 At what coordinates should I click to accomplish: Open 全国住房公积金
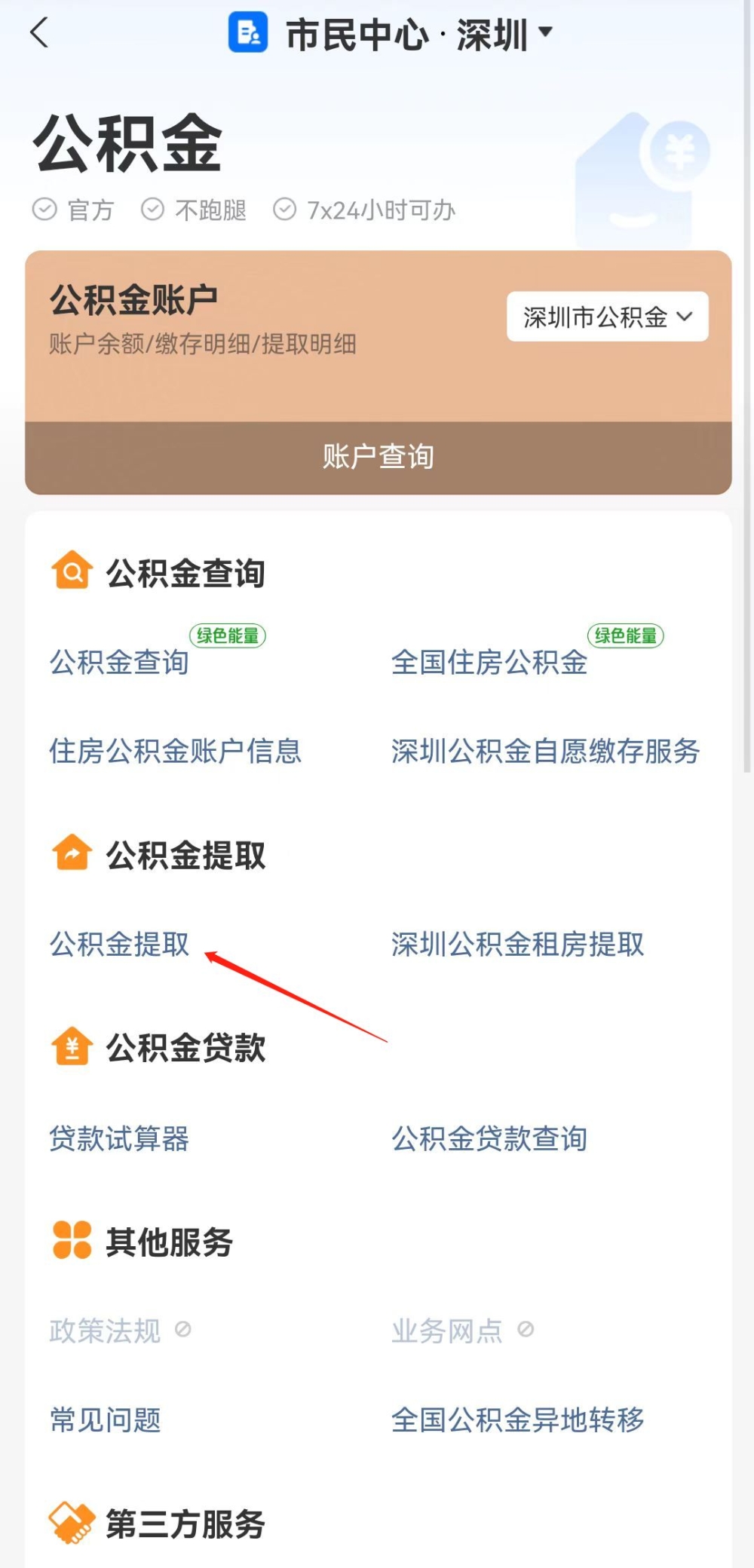489,662
